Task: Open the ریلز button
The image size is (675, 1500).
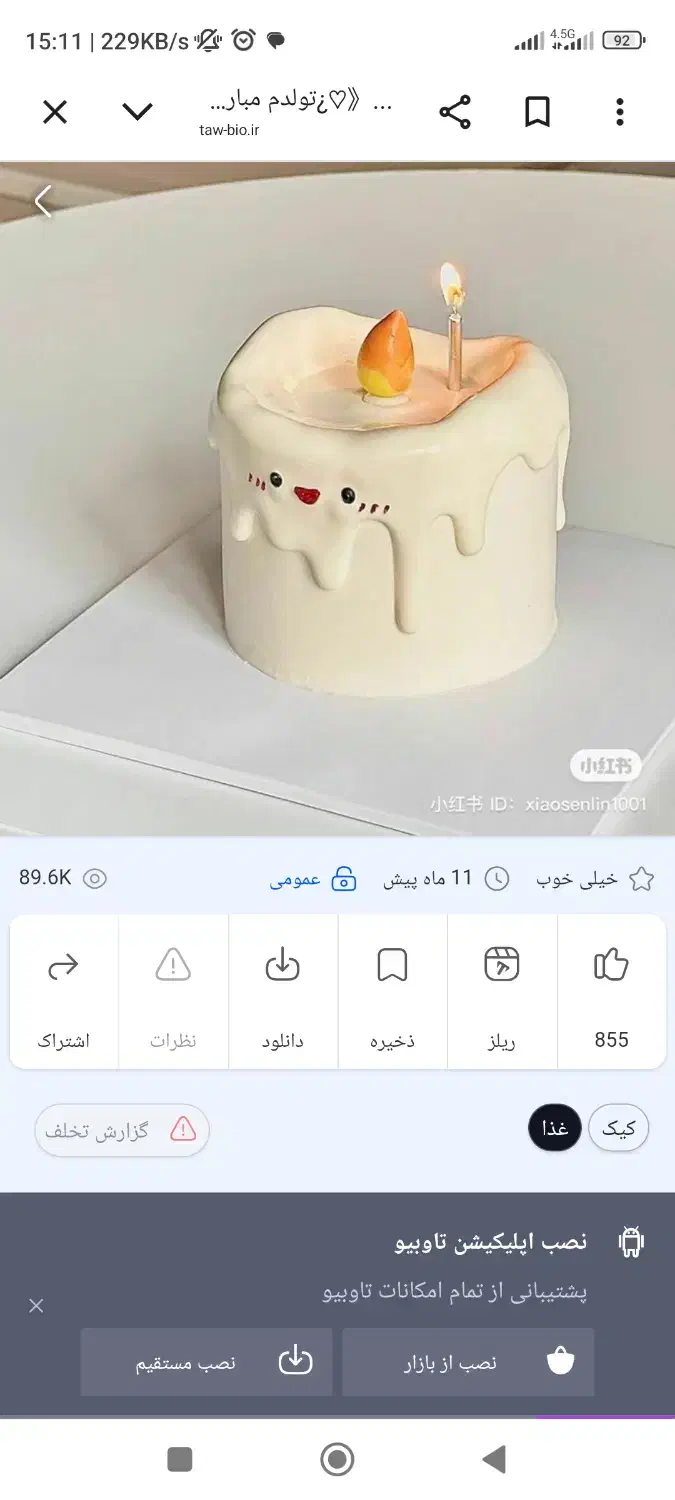Action: click(x=502, y=992)
